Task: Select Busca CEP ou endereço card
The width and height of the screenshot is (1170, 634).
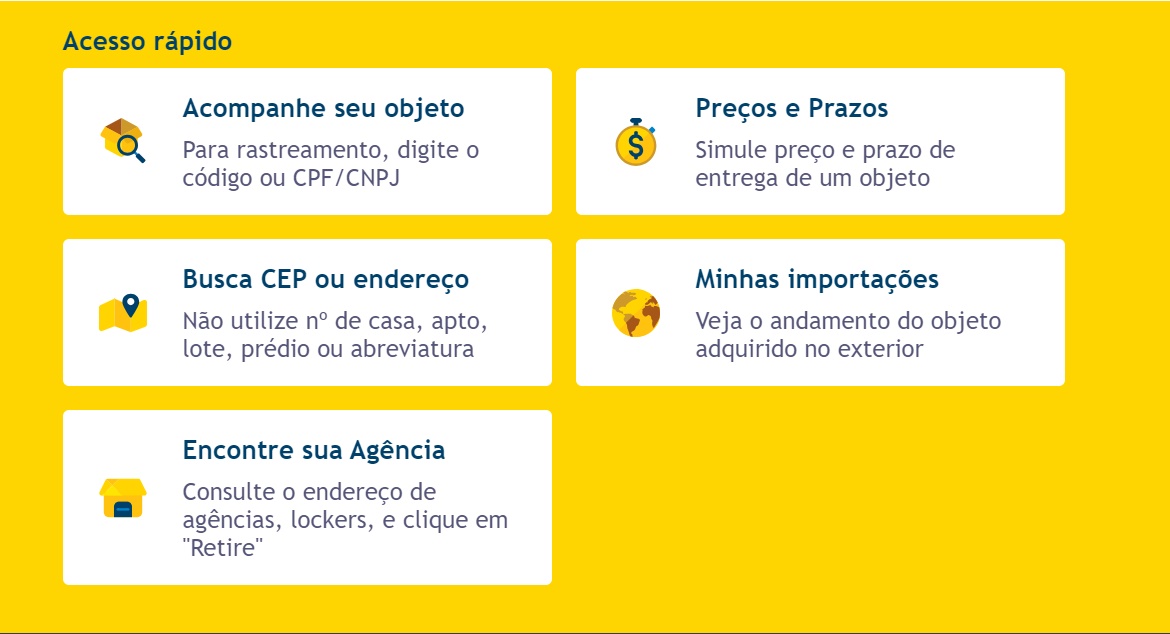Action: coord(307,312)
